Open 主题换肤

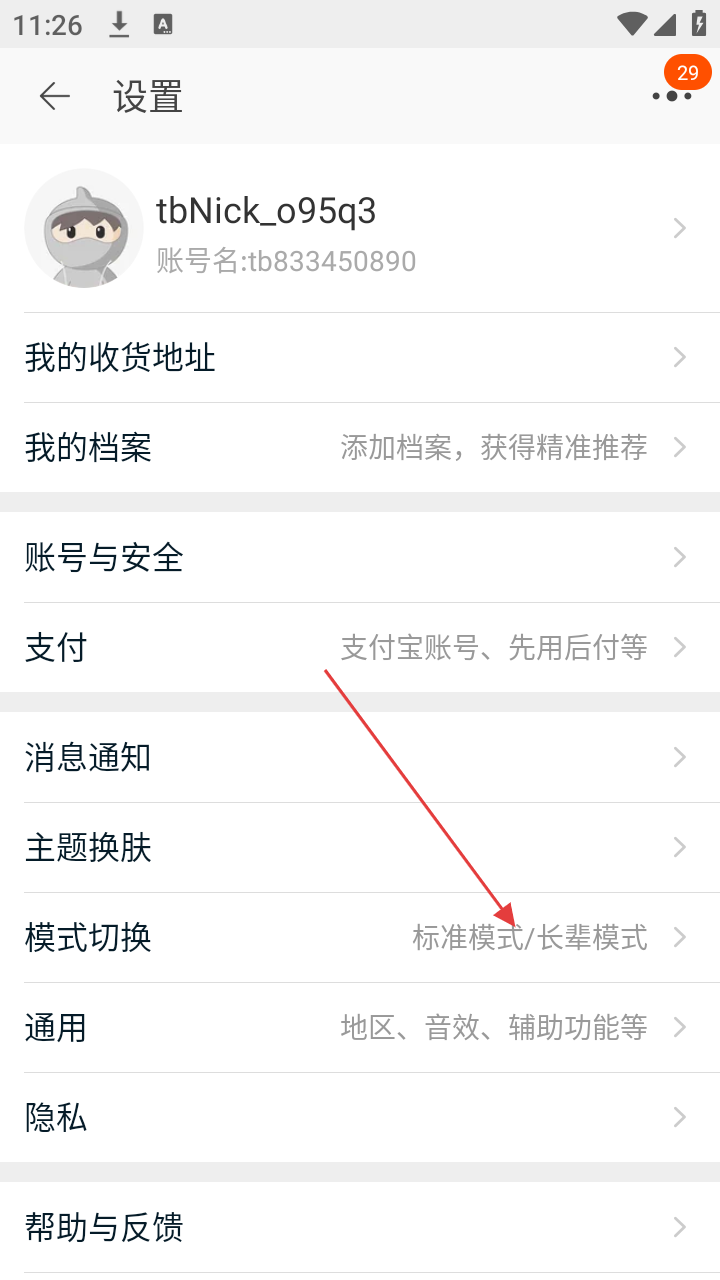(x=360, y=848)
